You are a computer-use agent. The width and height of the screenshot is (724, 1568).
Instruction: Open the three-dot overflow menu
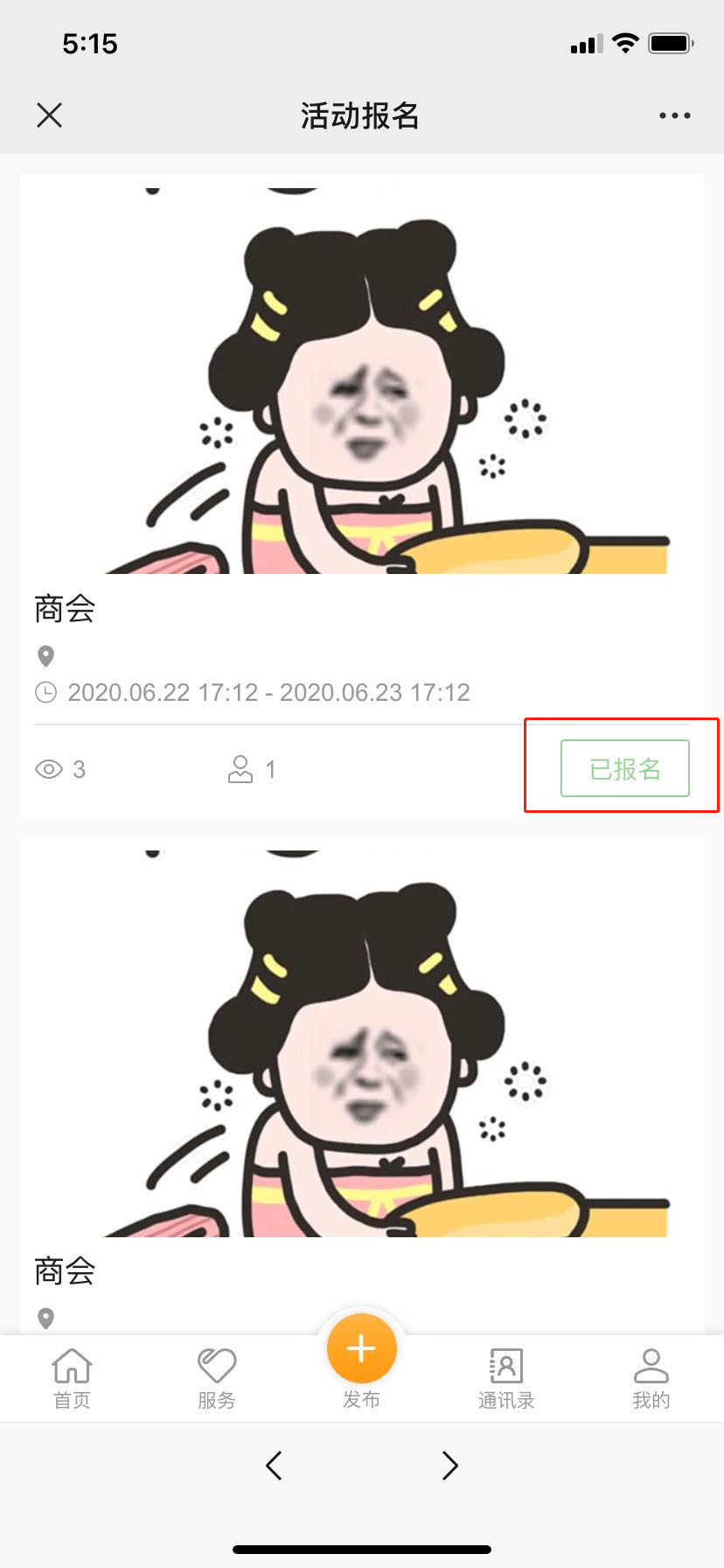(674, 115)
